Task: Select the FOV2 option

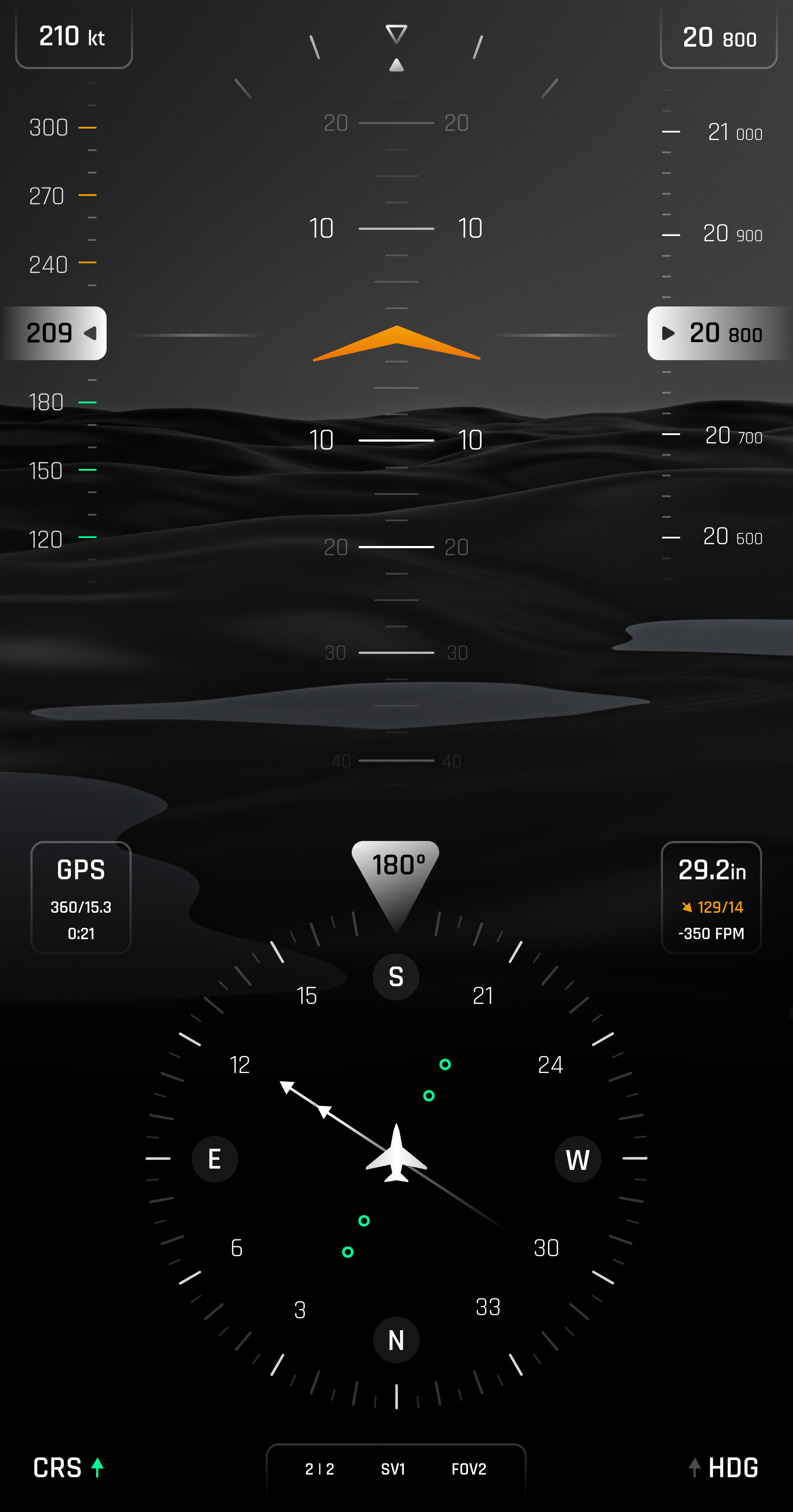Action: (x=468, y=1468)
